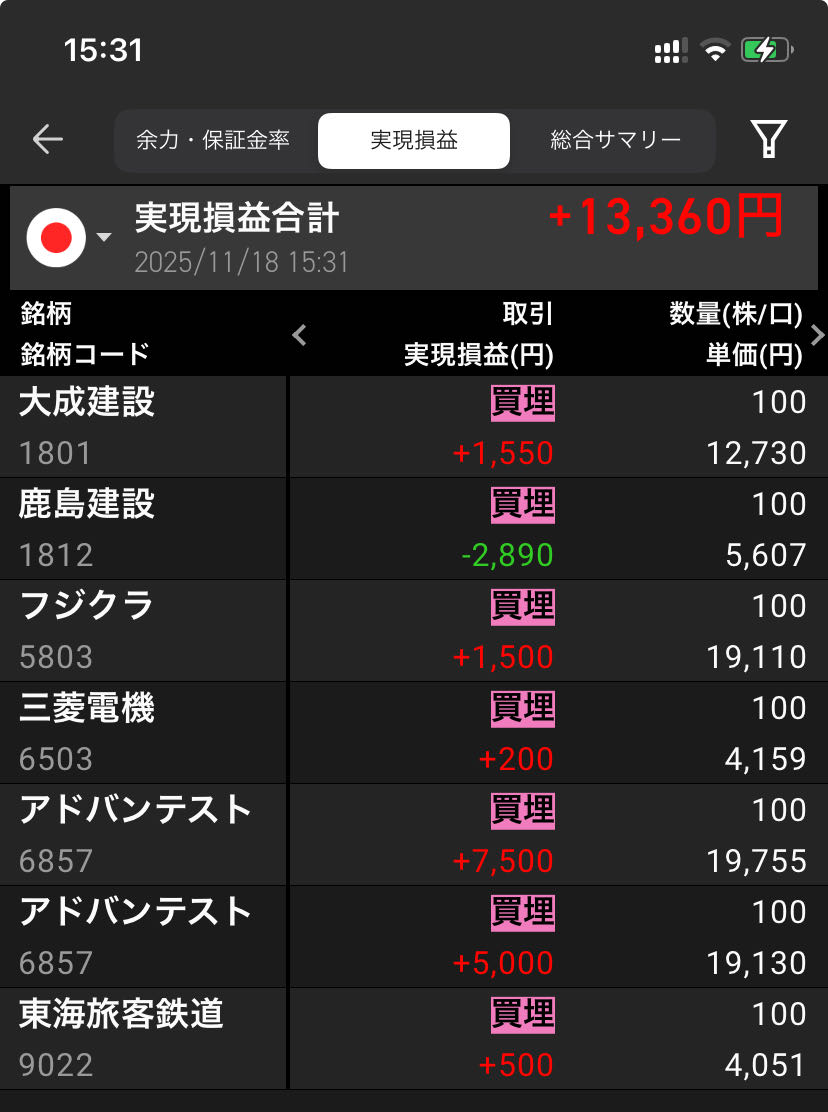Open the filter funnel icon
Screen dimensions: 828x1112
pyautogui.click(x=768, y=140)
